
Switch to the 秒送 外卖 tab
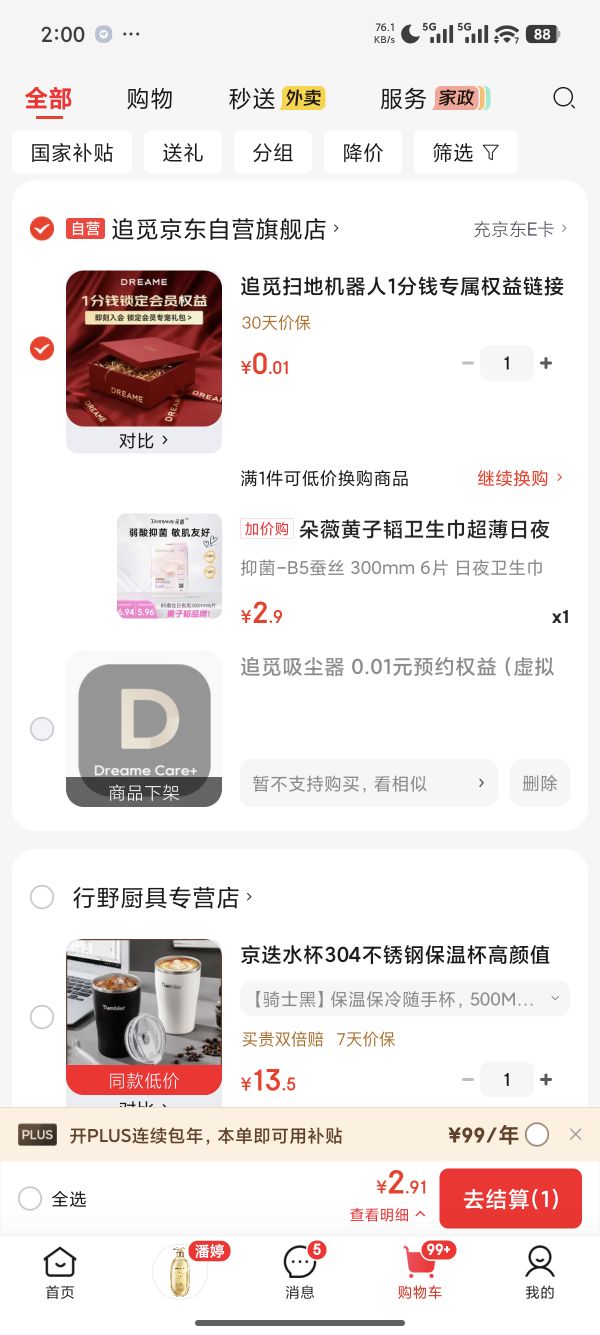(277, 98)
